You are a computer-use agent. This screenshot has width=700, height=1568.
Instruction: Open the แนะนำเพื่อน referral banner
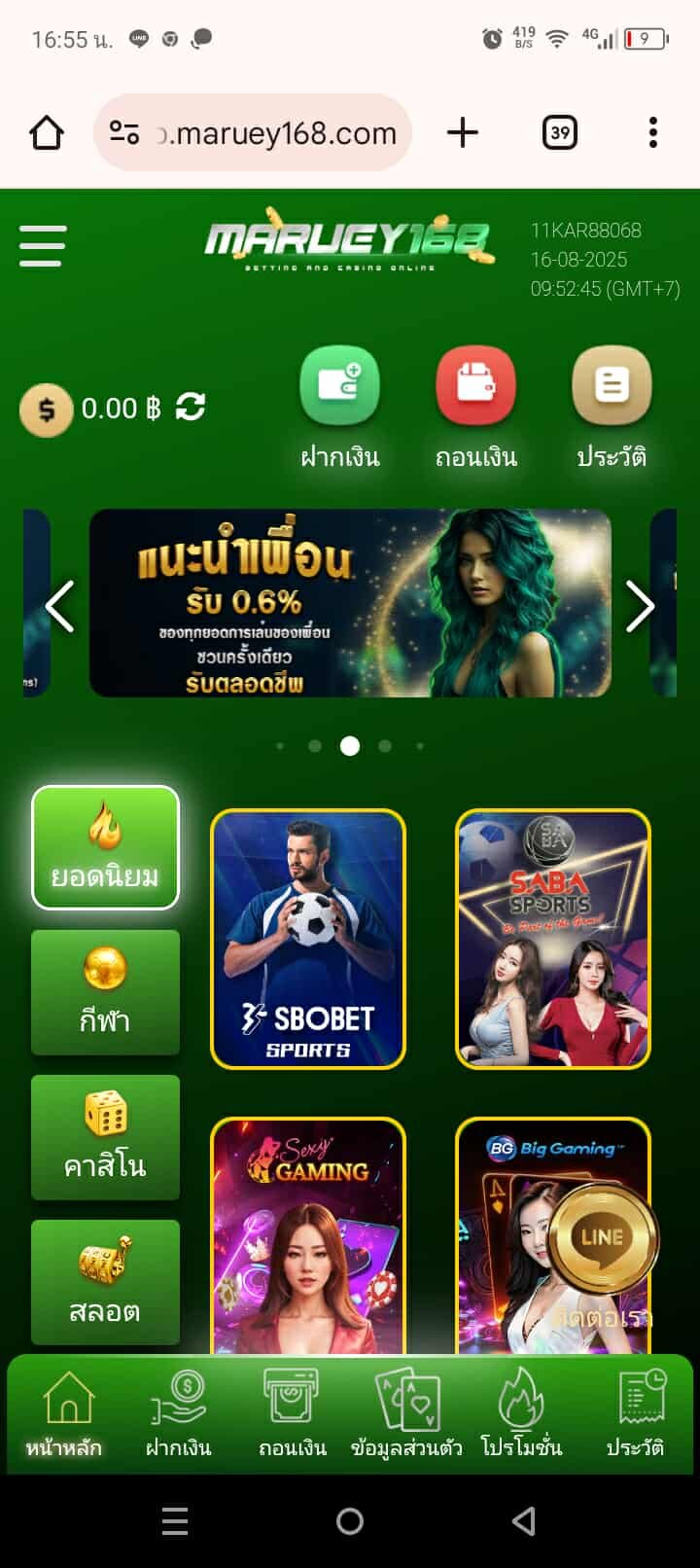350,603
